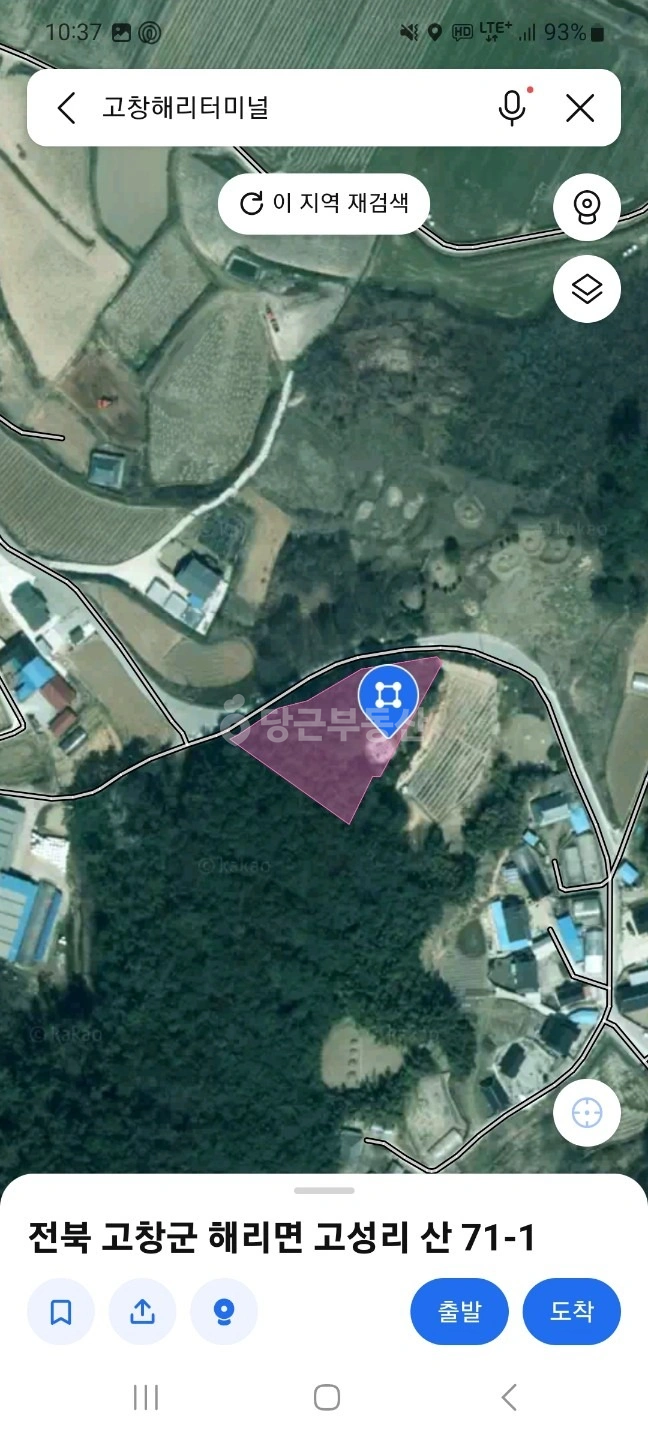This screenshot has width=648, height=1440.
Task: Open roadview for this address
Action: (224, 1311)
